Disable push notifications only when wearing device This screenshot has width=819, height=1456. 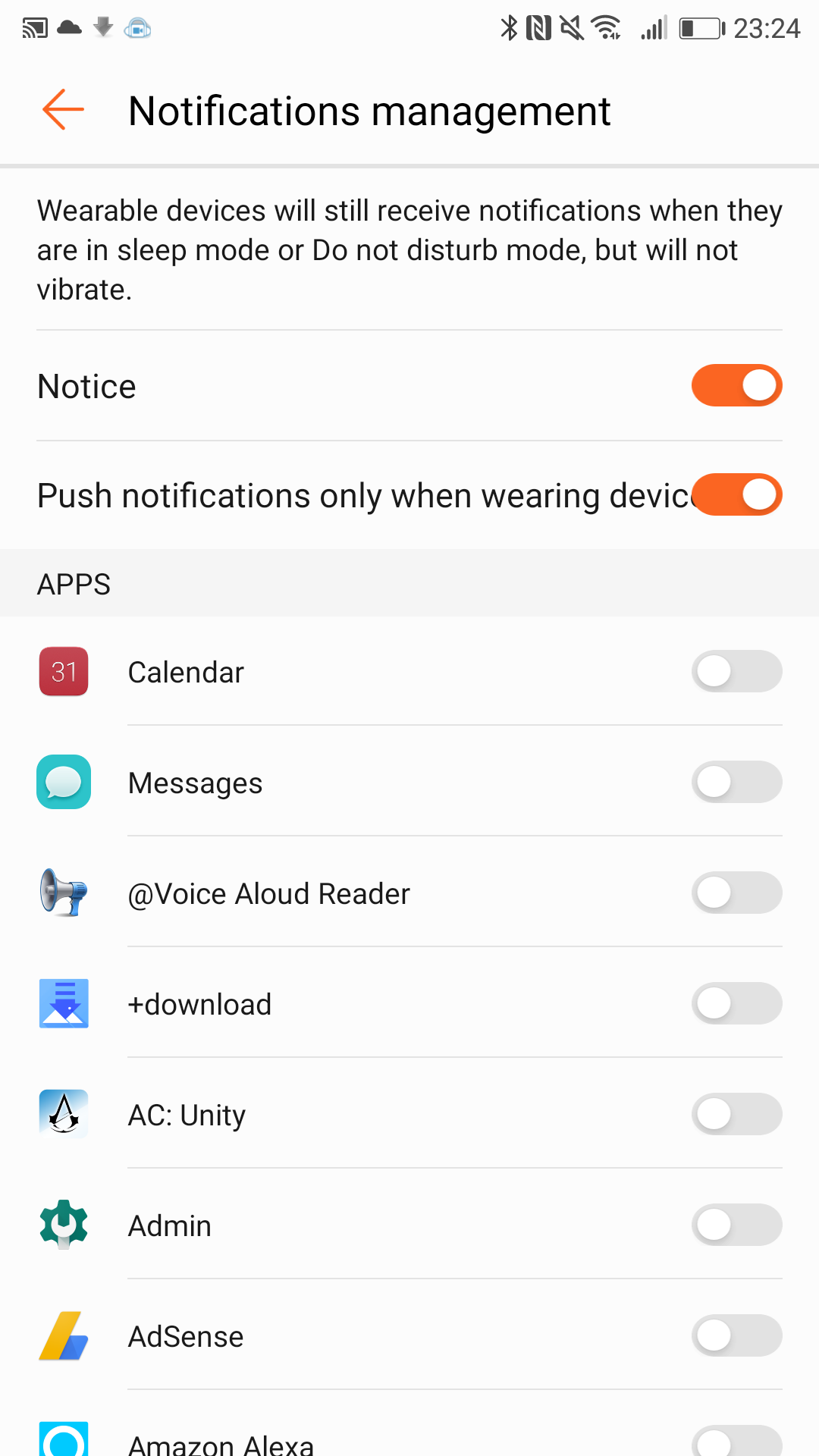tap(736, 494)
